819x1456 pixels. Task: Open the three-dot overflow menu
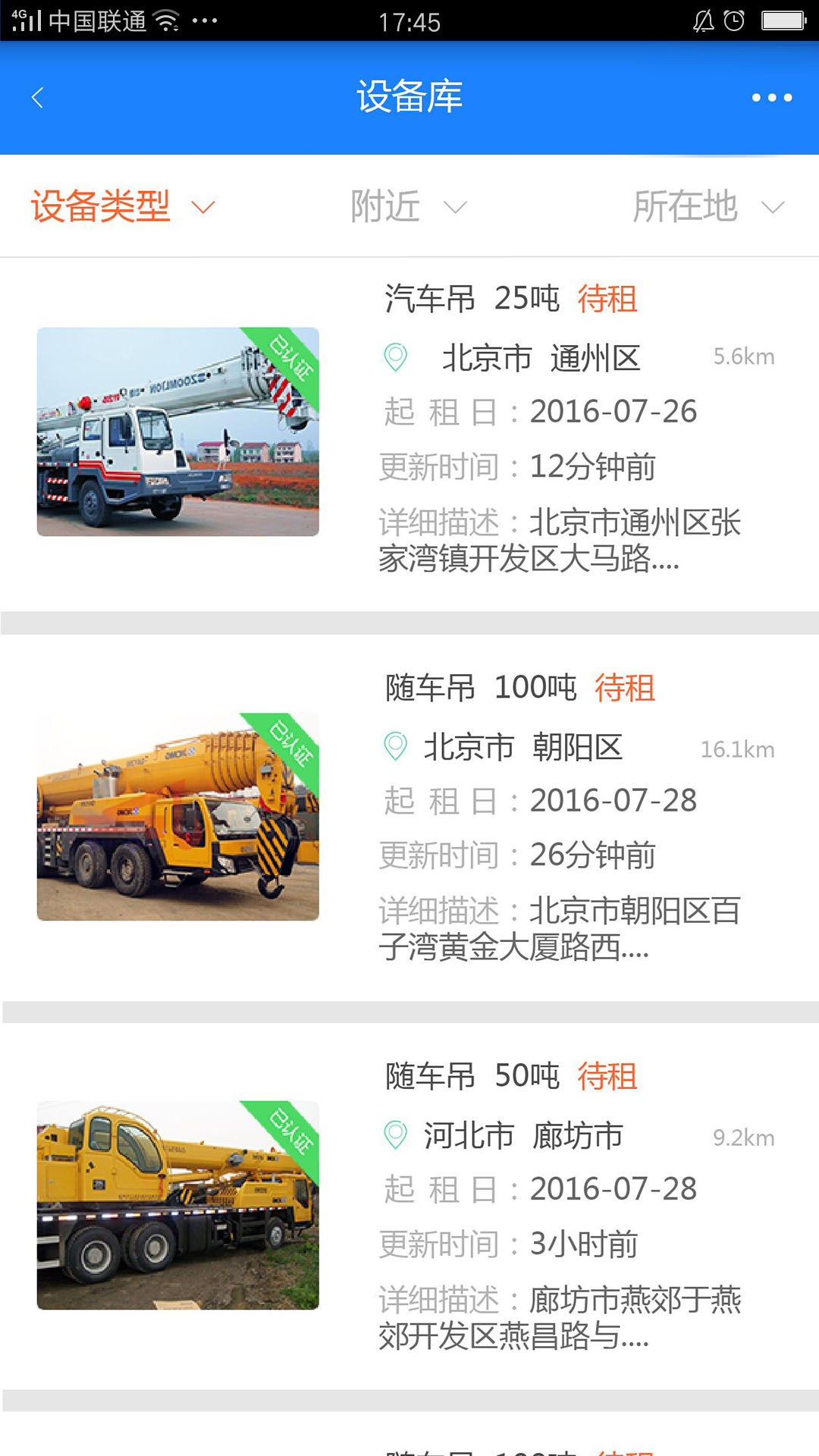[771, 97]
